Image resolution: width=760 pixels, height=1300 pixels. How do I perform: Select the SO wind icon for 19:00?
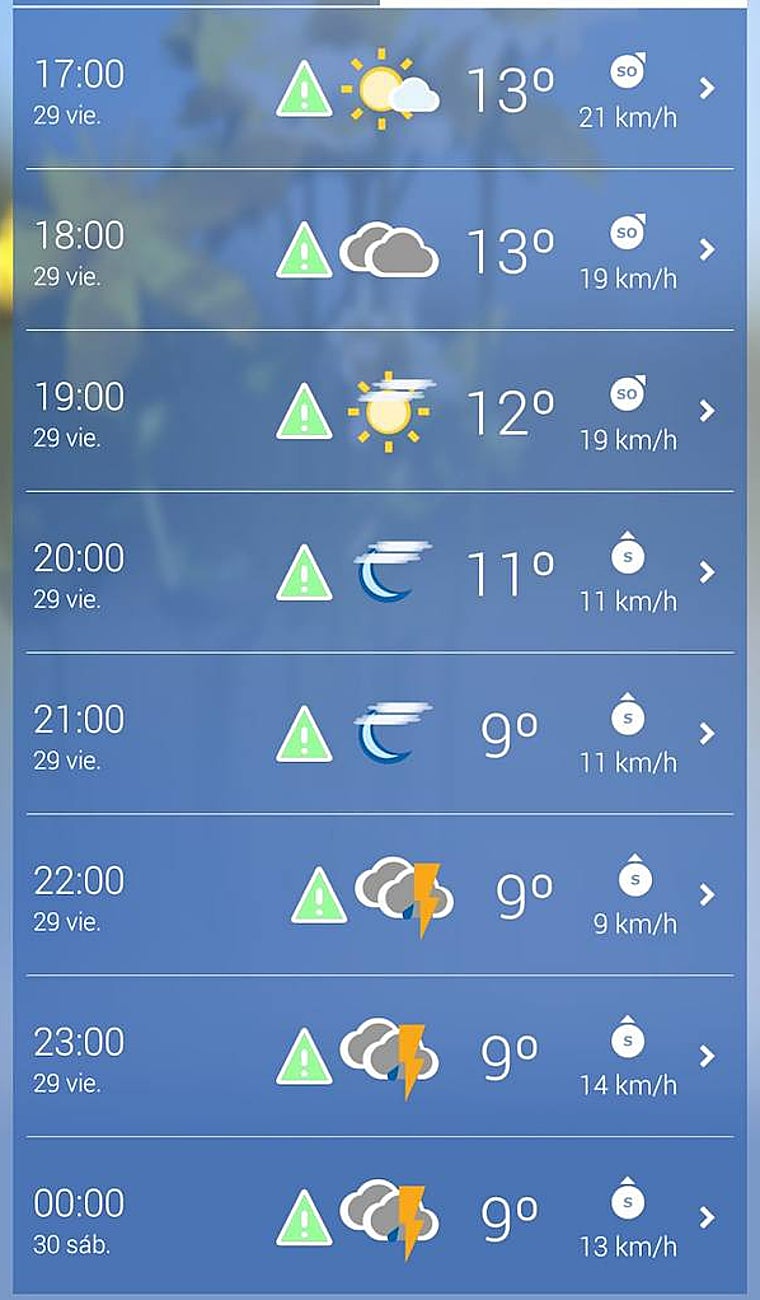tap(628, 395)
